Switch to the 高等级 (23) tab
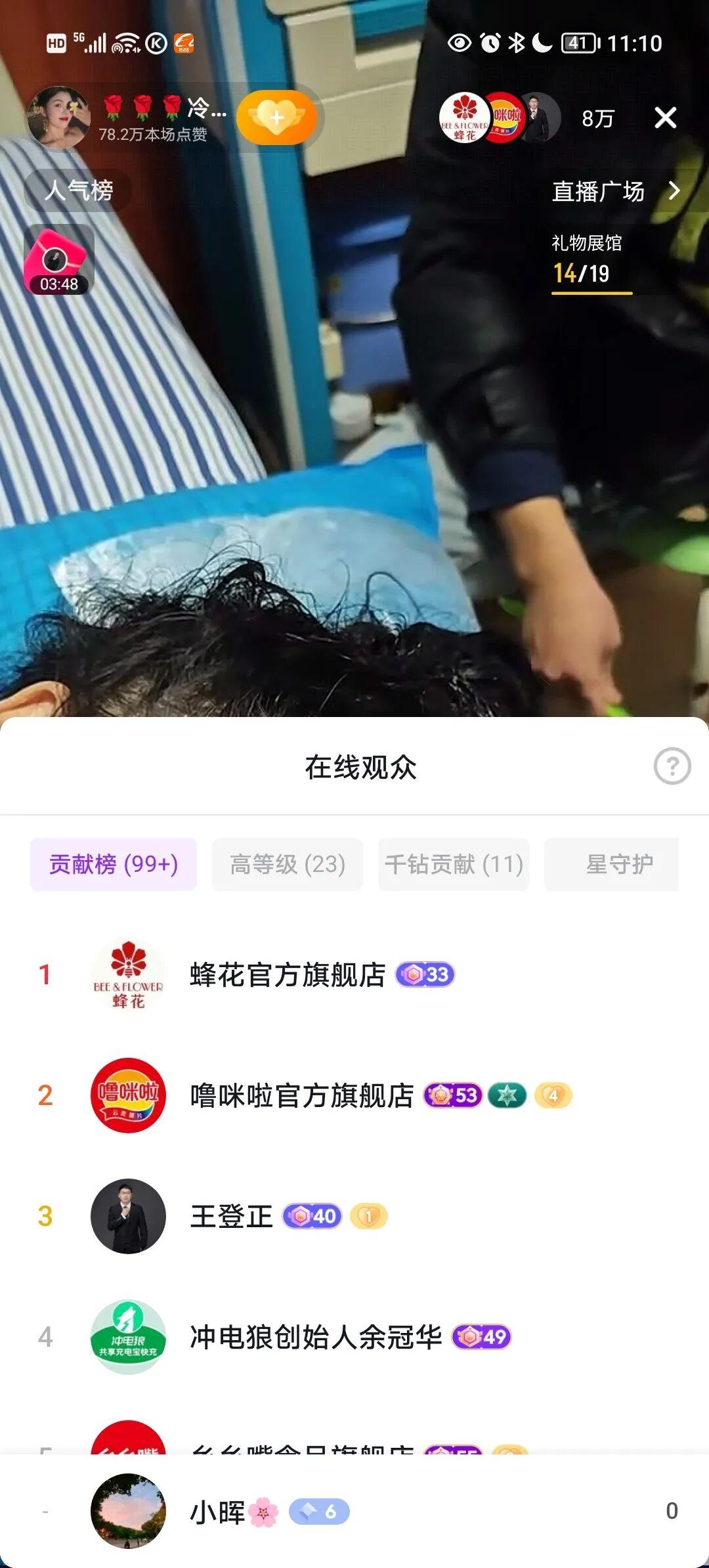The height and width of the screenshot is (1568, 709). [x=288, y=865]
